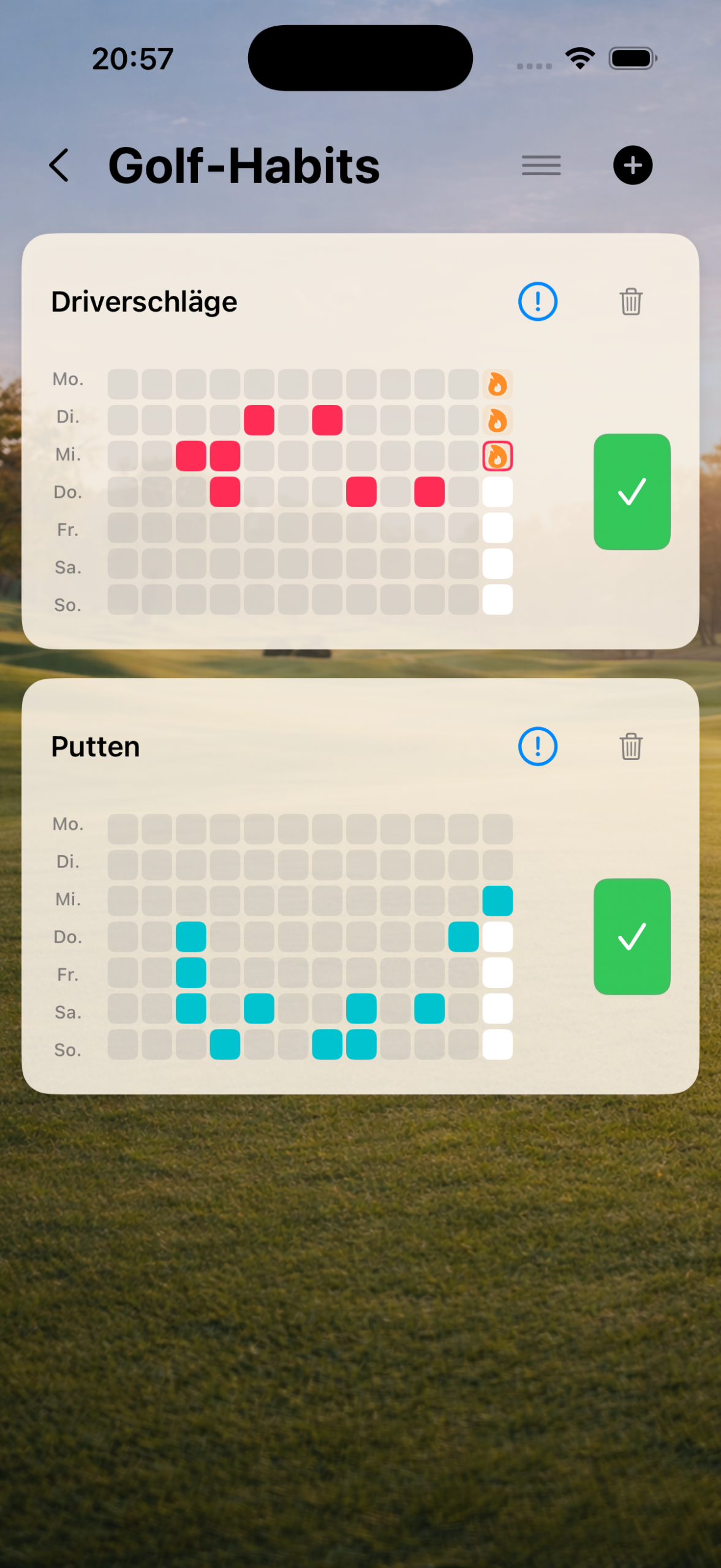This screenshot has width=721, height=1568.
Task: Mark Driverschläge as done today
Action: pos(632,491)
